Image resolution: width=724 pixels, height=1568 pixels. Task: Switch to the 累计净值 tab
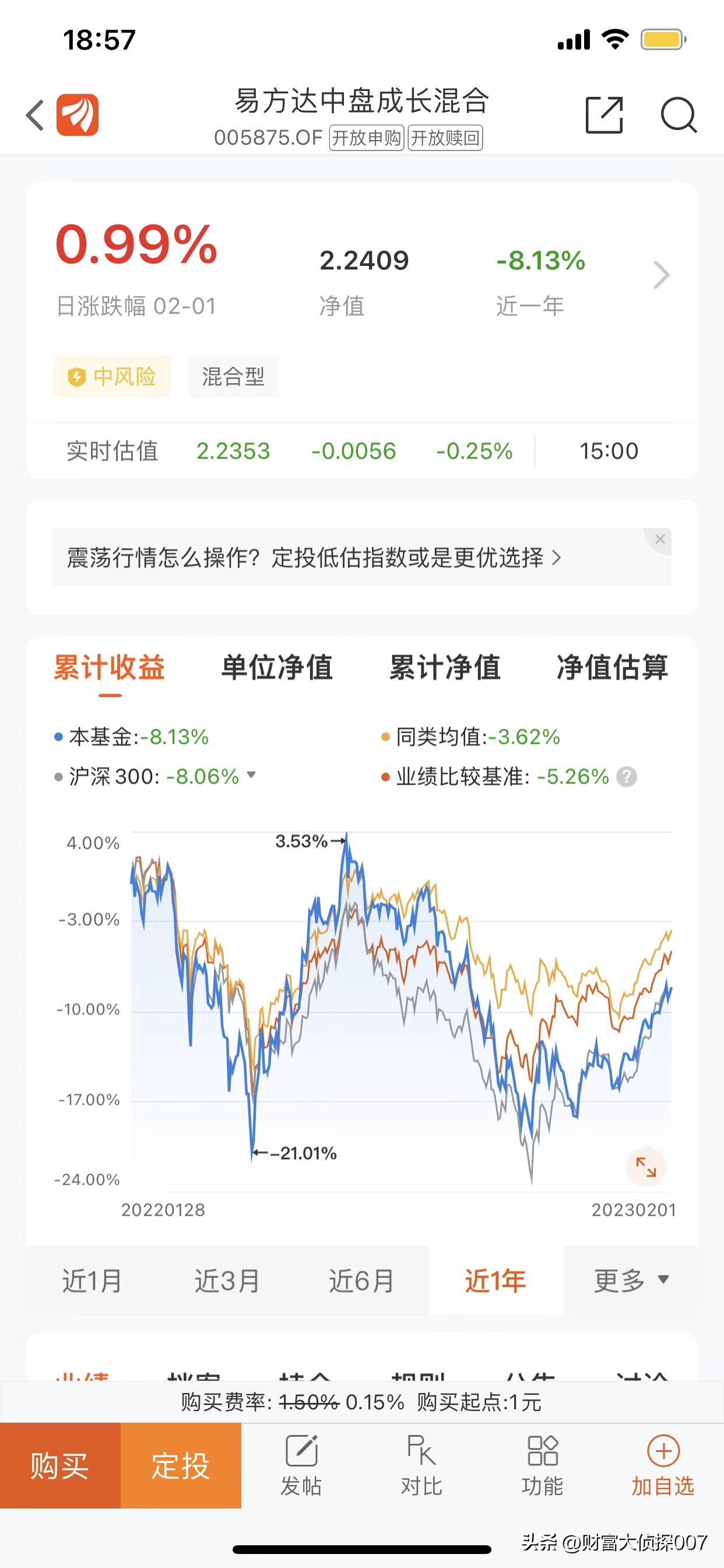point(445,667)
